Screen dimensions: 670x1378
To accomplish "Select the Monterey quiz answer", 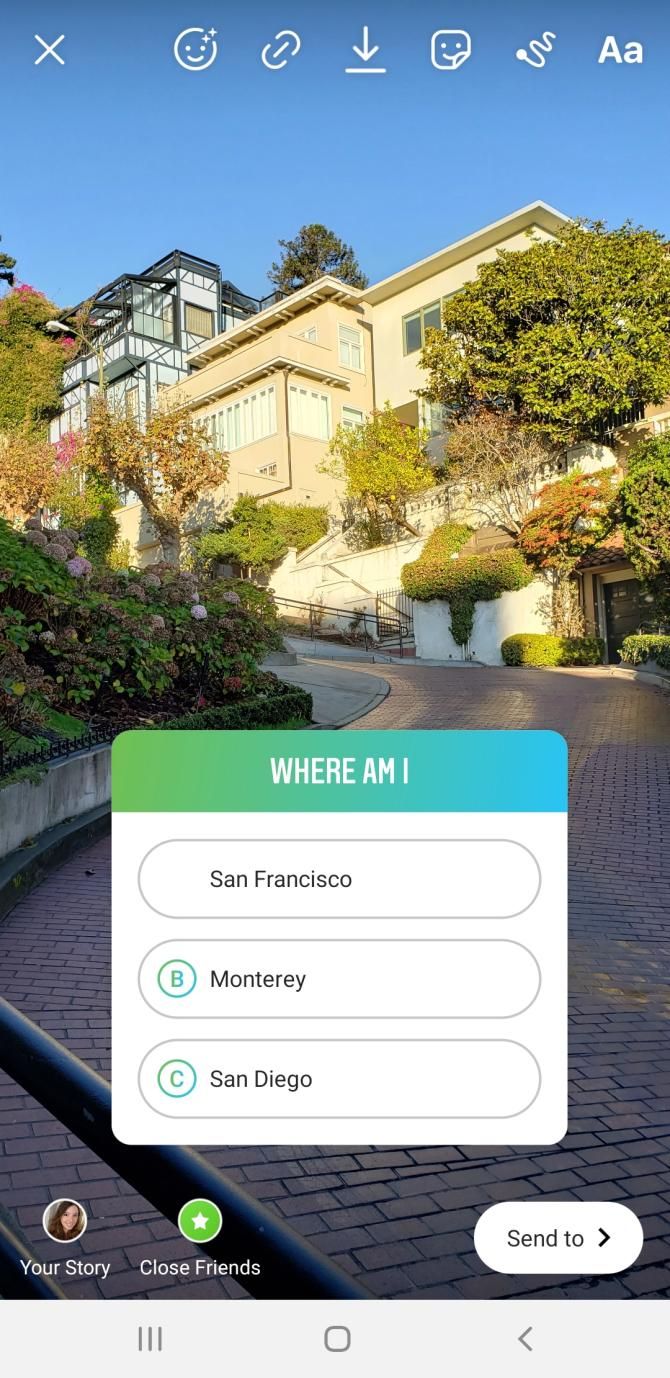I will [339, 979].
